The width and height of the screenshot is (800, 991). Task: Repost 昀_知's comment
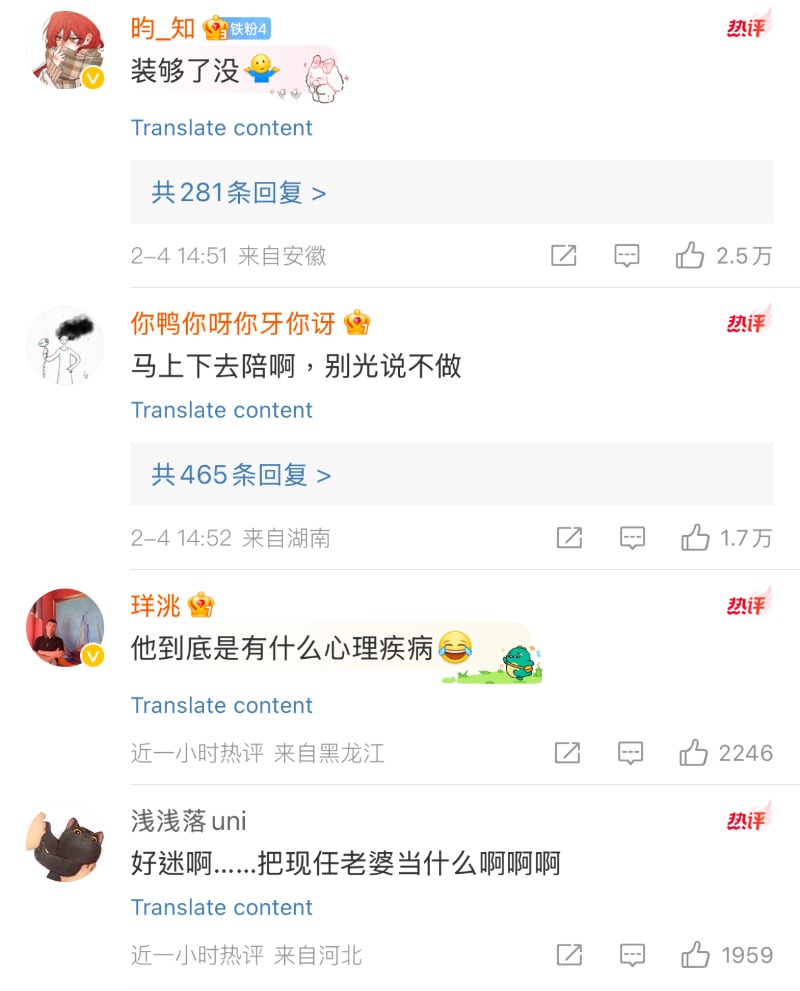pos(564,256)
